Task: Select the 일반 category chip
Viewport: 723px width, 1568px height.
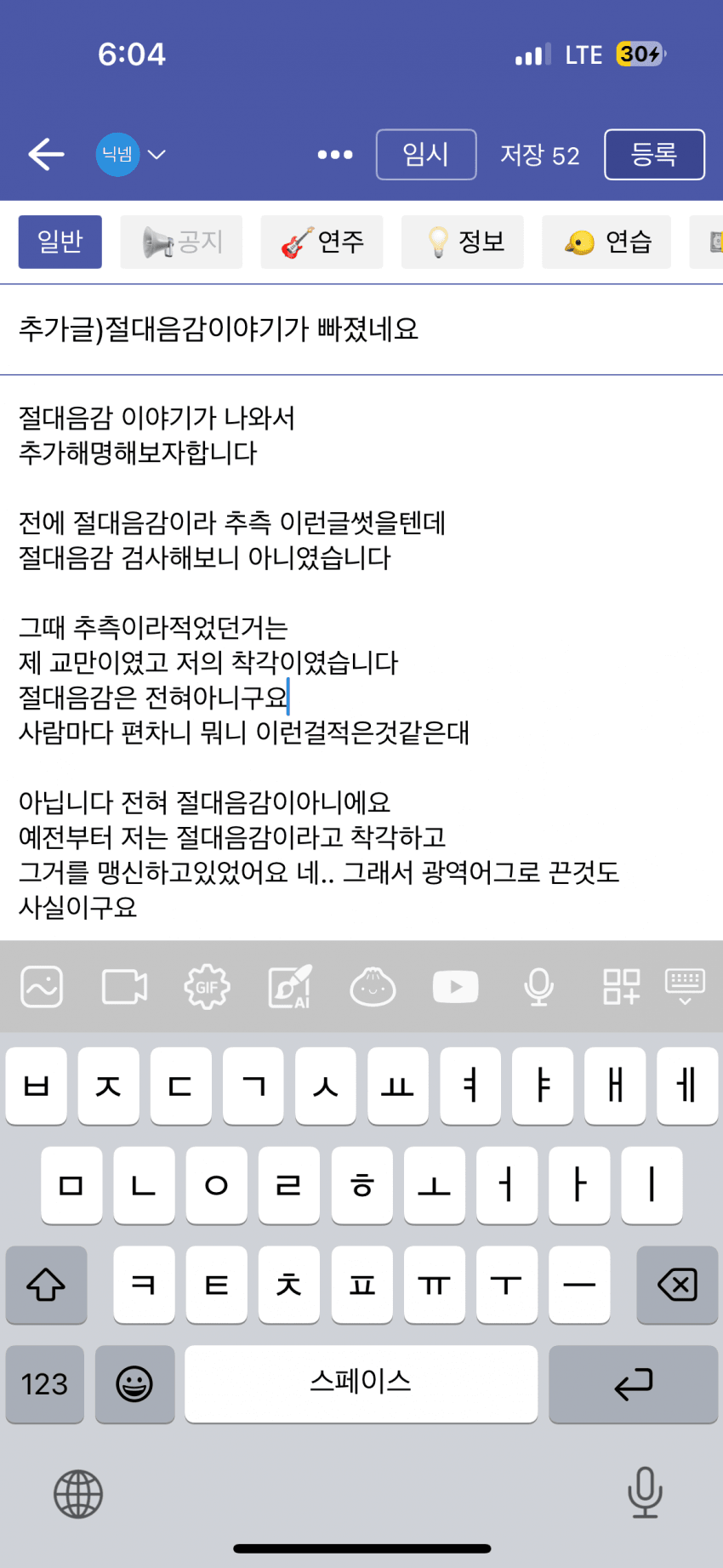Action: click(x=60, y=242)
